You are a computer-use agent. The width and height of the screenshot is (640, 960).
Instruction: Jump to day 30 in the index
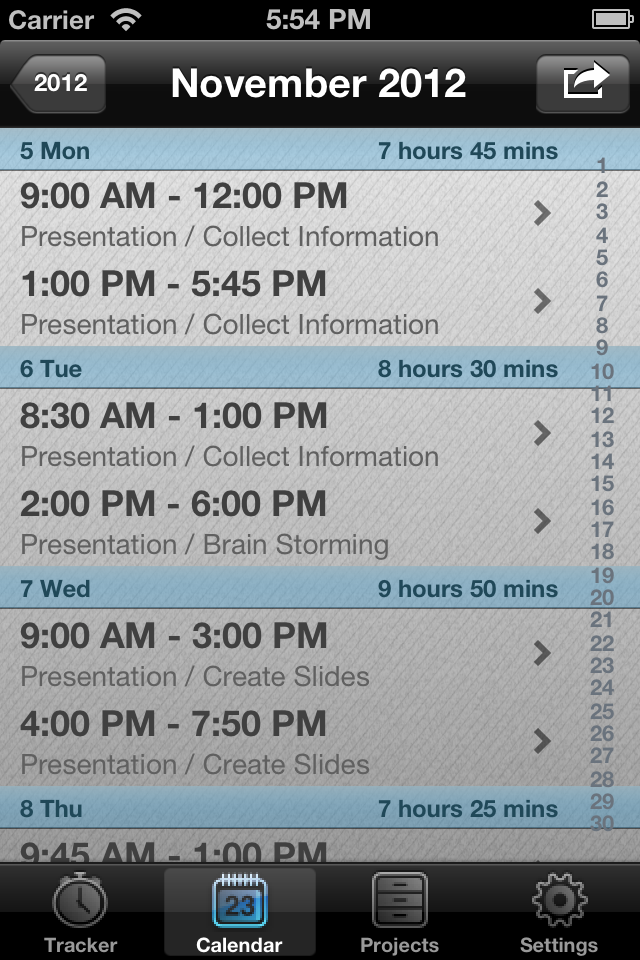click(x=602, y=824)
